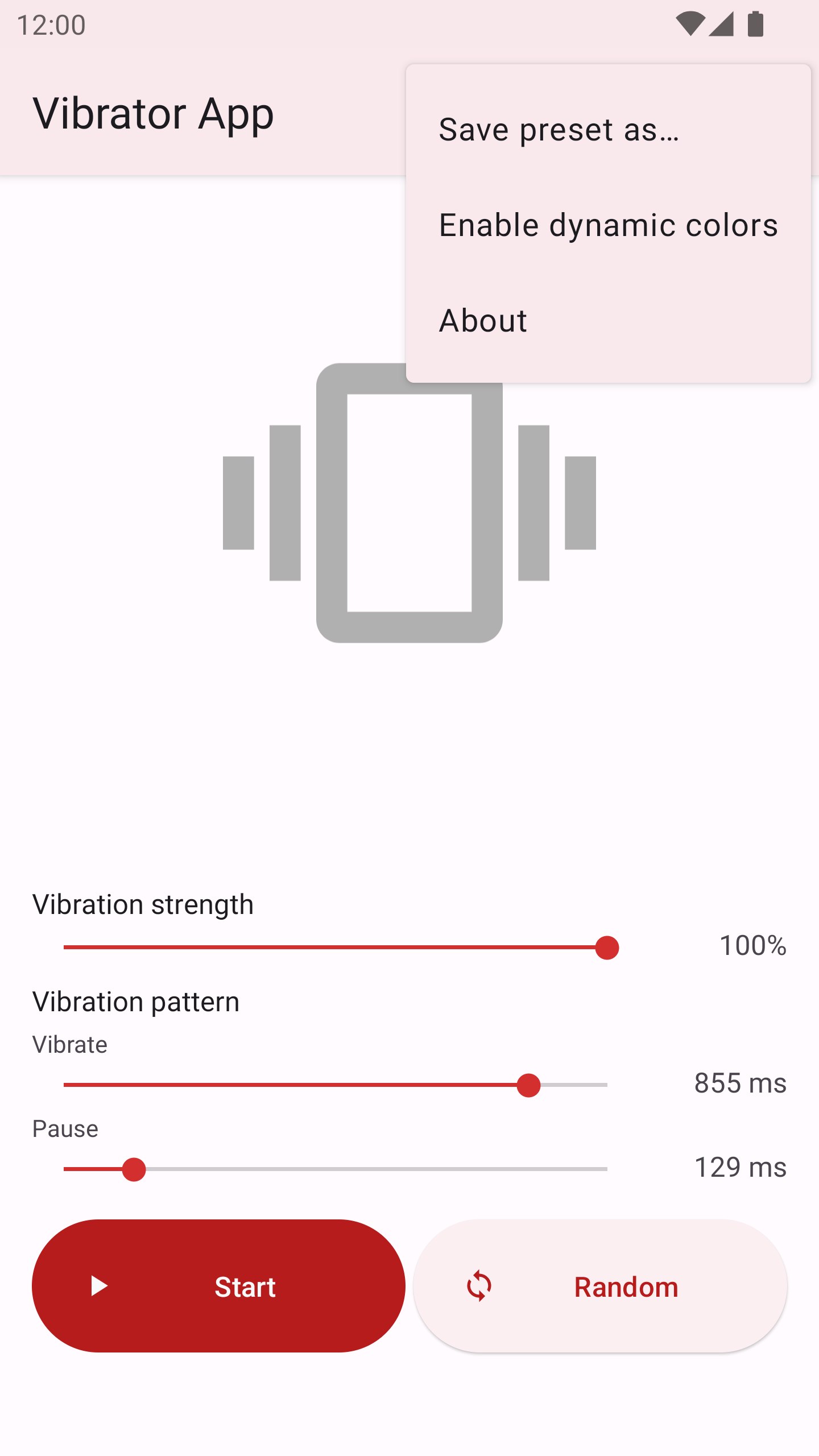Enable dynamic colors from the overflow menu

[609, 224]
